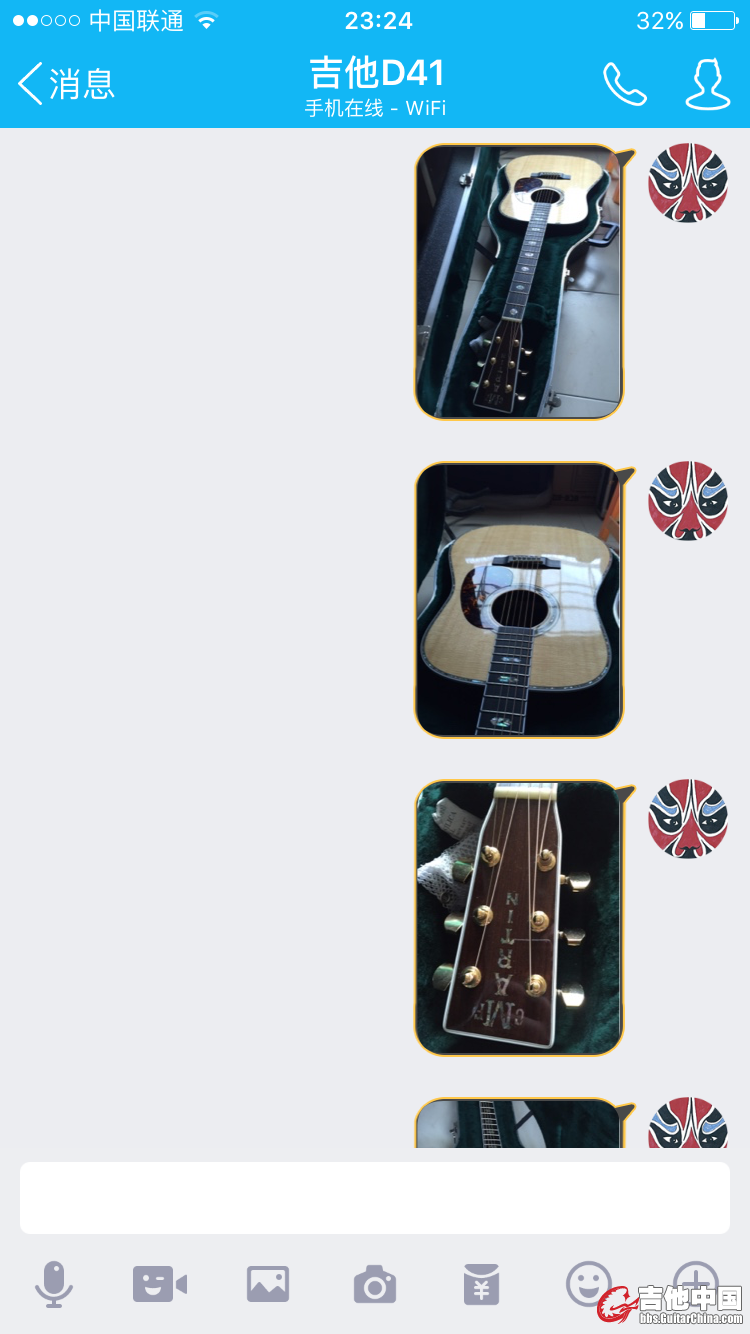Screen dimensions: 750x1334
Task: Open the plus menu for more options
Action: coord(695,1280)
